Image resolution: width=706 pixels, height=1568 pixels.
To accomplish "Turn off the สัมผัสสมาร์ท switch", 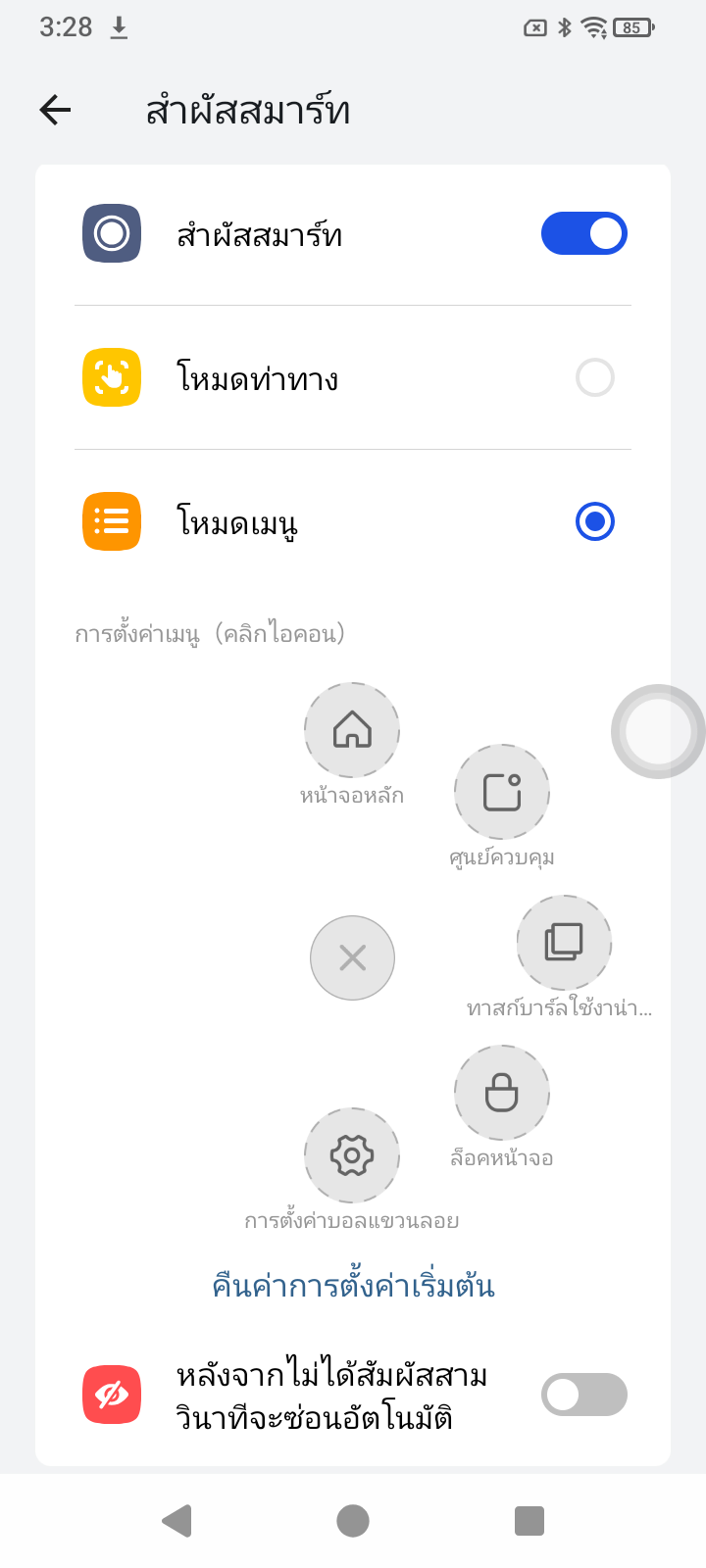I will (x=583, y=233).
